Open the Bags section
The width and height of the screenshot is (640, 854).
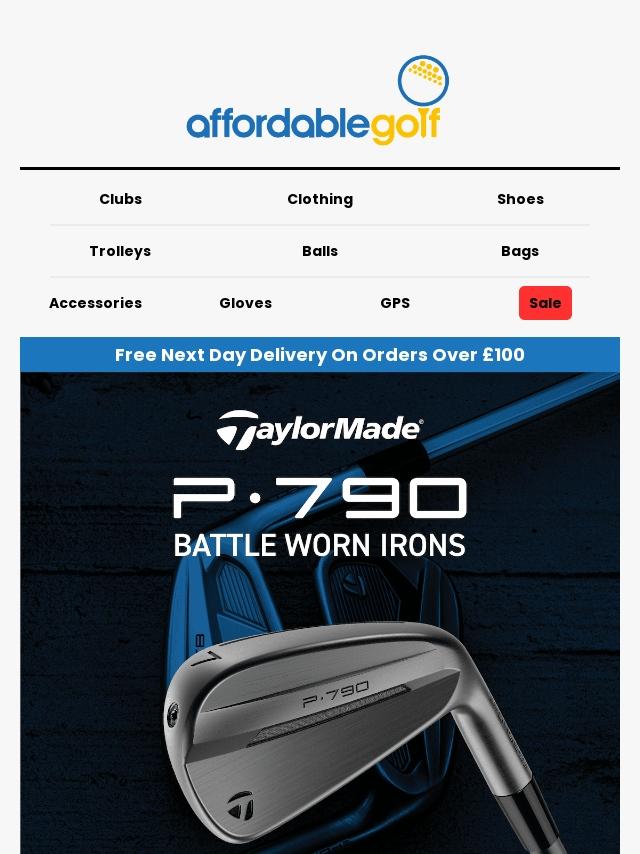click(520, 251)
